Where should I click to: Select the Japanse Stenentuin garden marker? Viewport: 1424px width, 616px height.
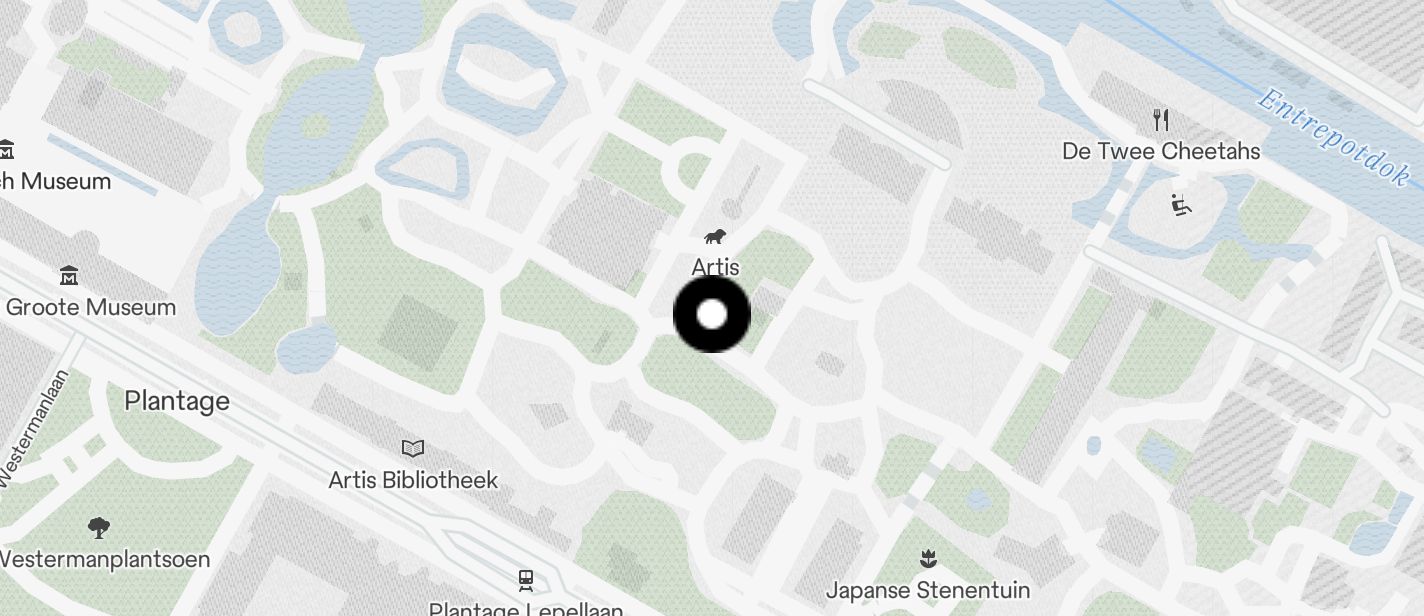(x=928, y=559)
